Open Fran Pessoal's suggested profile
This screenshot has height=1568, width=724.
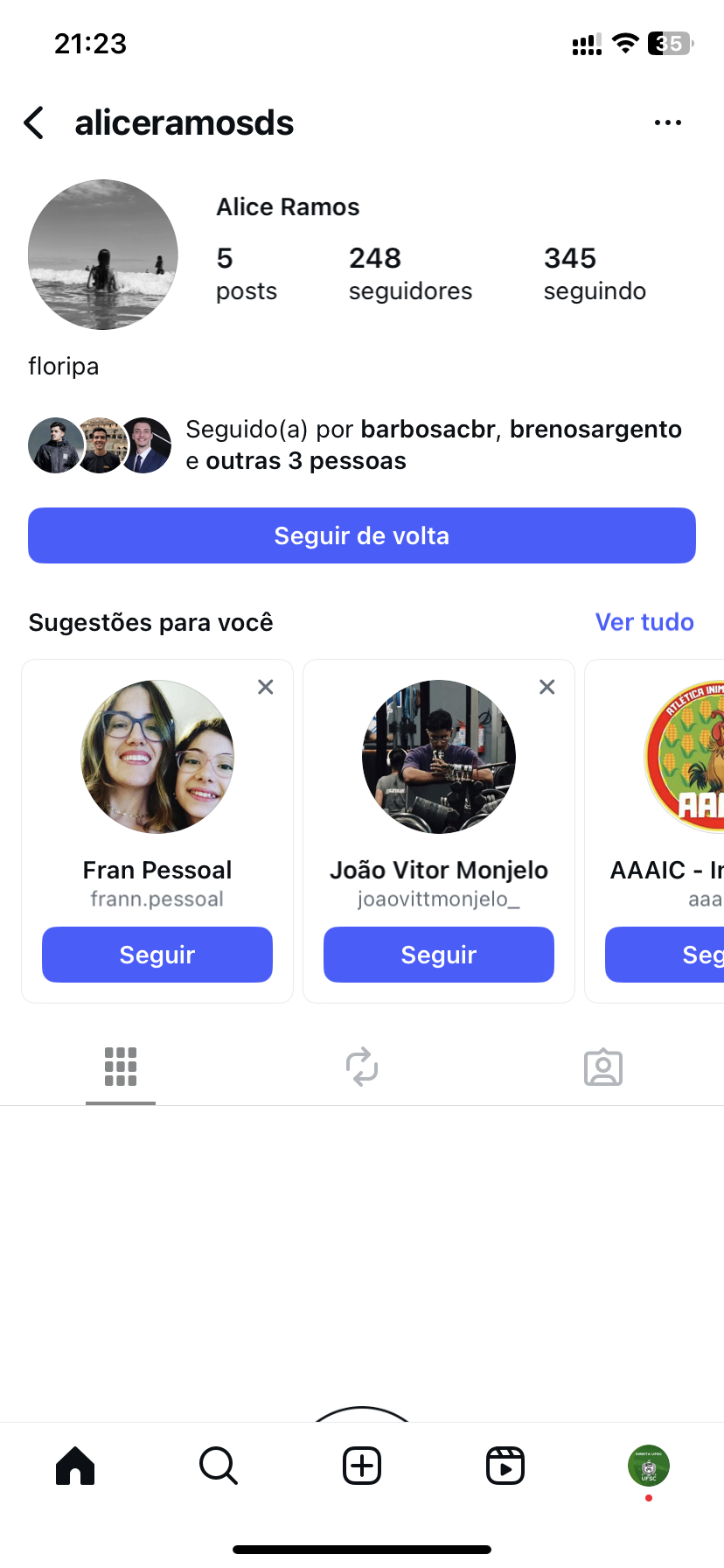pyautogui.click(x=157, y=757)
